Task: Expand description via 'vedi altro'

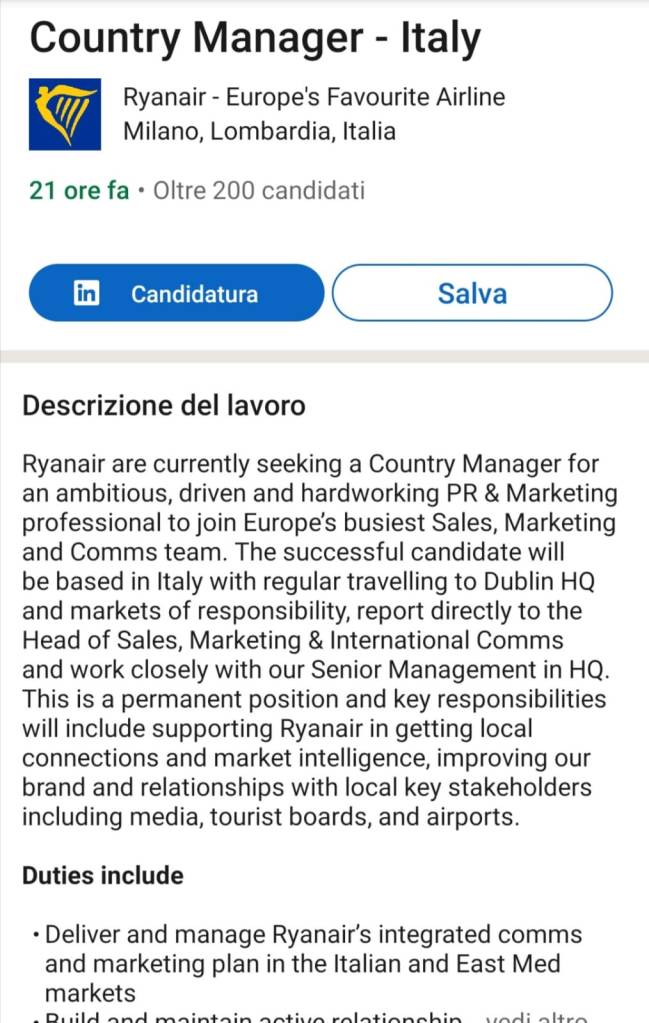Action: (x=535, y=1017)
